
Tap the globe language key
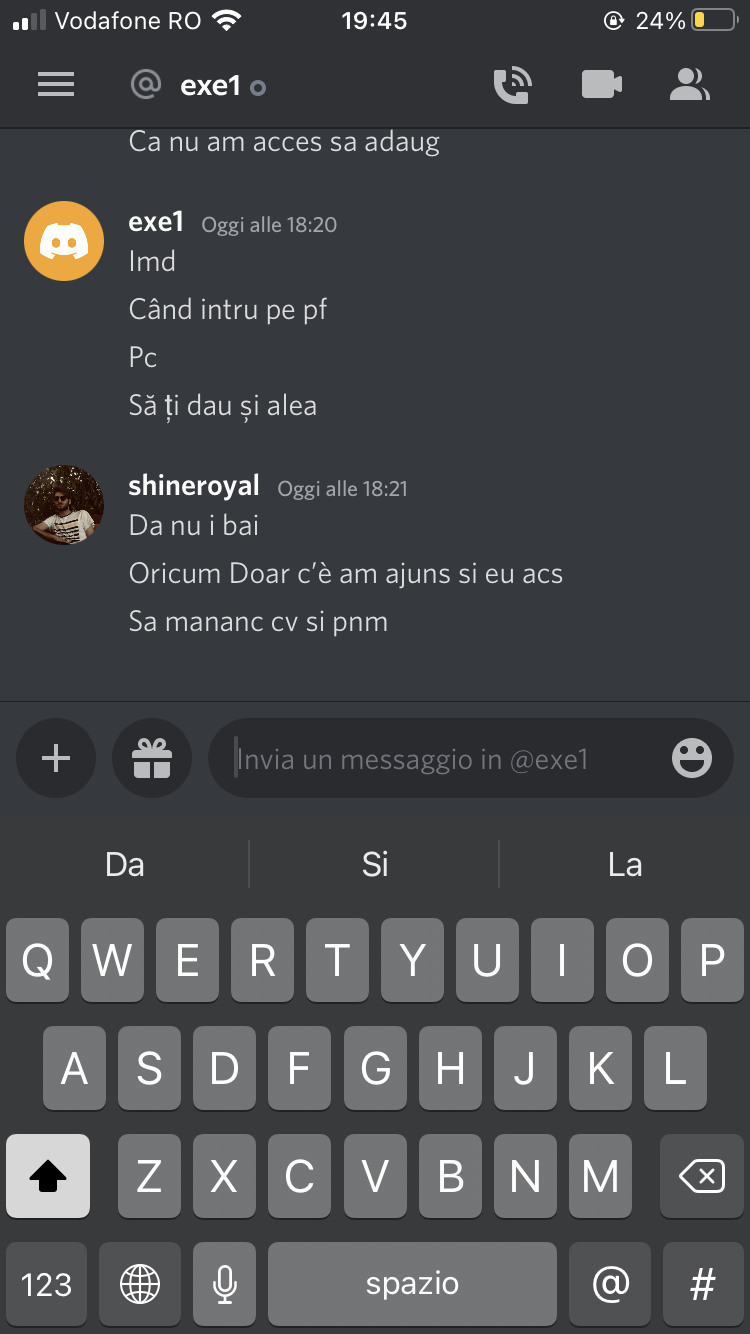point(140,1284)
